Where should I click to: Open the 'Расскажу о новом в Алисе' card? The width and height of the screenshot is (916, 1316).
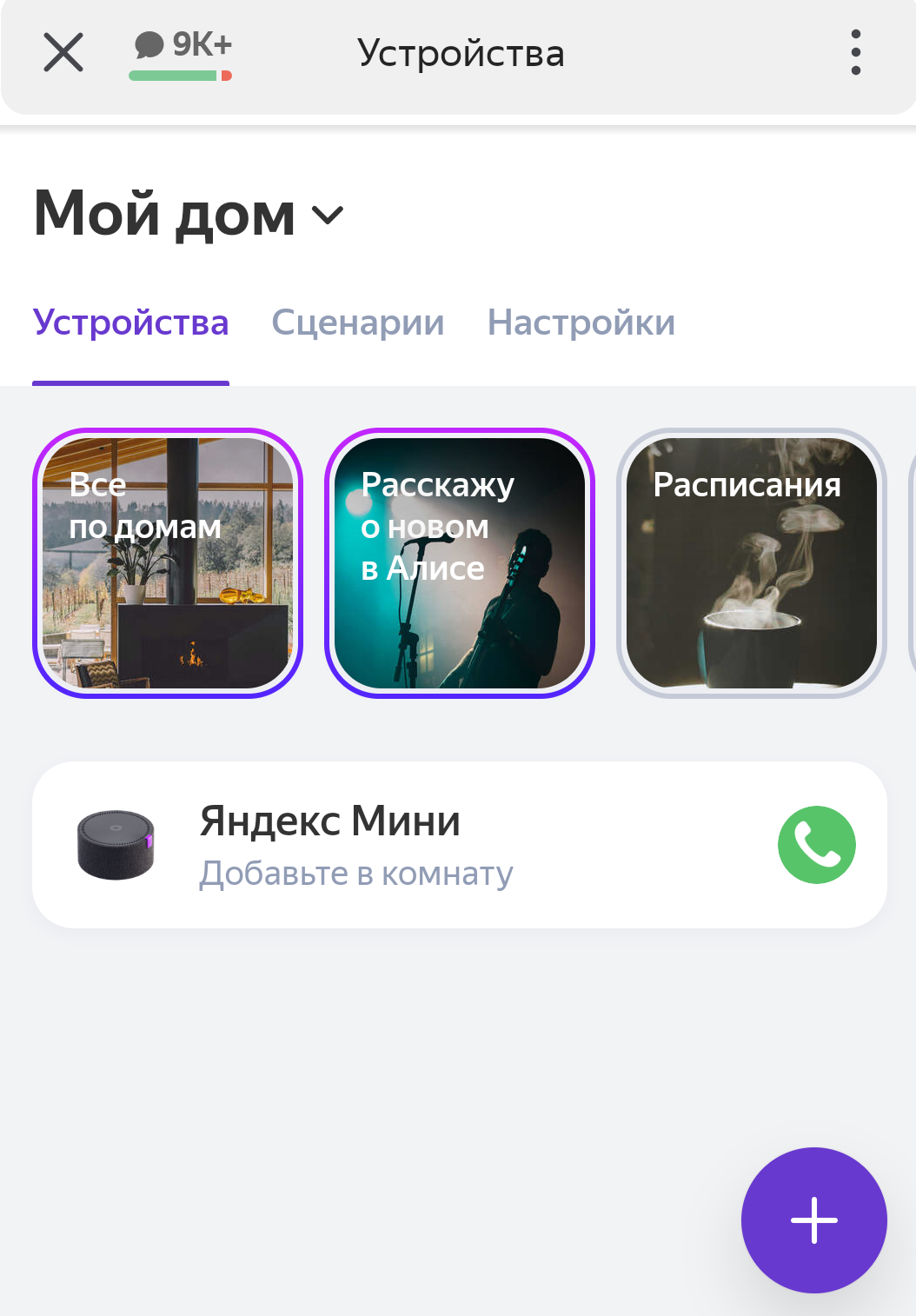(459, 562)
